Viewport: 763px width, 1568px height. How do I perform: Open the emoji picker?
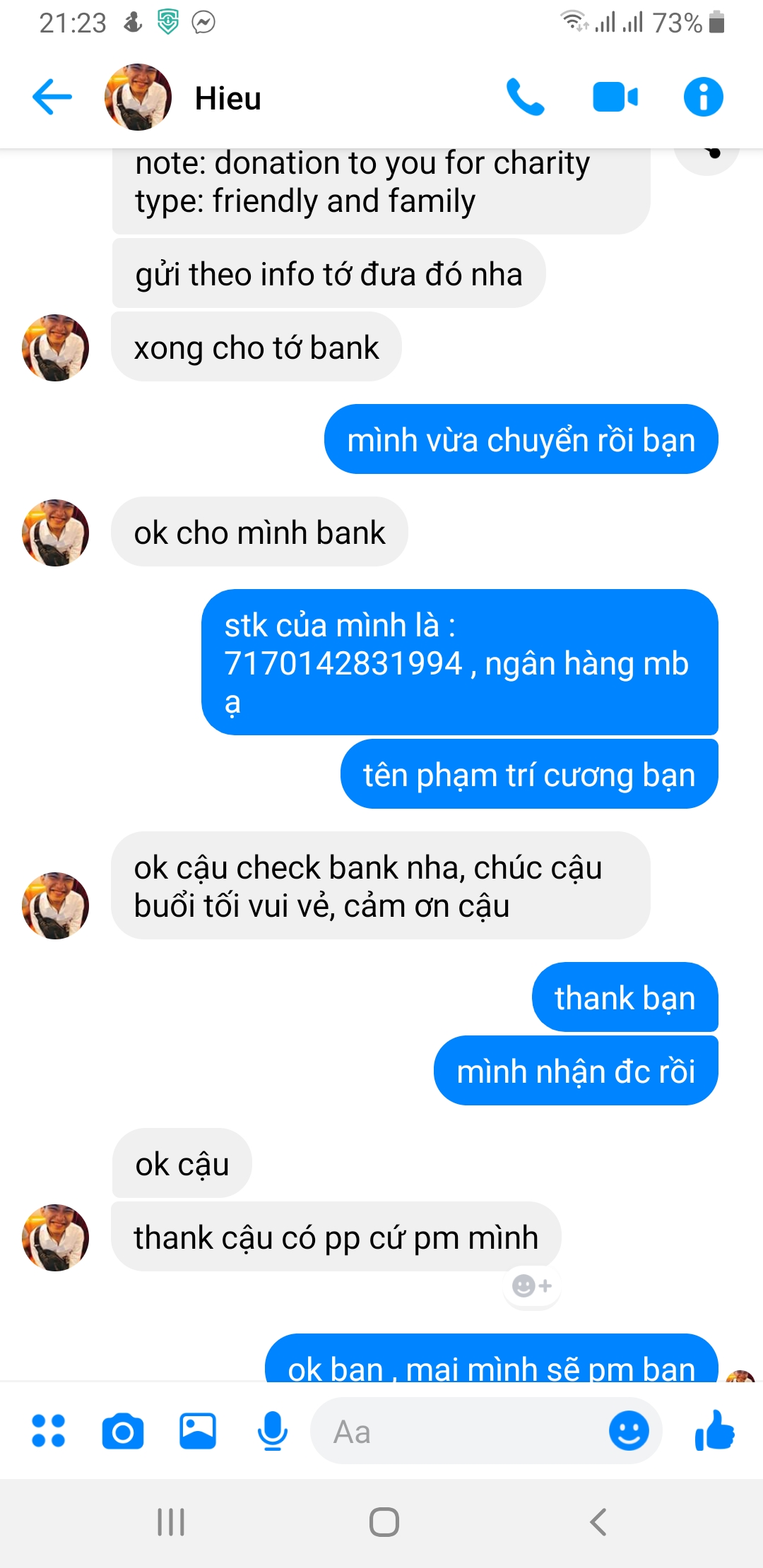(x=628, y=1432)
